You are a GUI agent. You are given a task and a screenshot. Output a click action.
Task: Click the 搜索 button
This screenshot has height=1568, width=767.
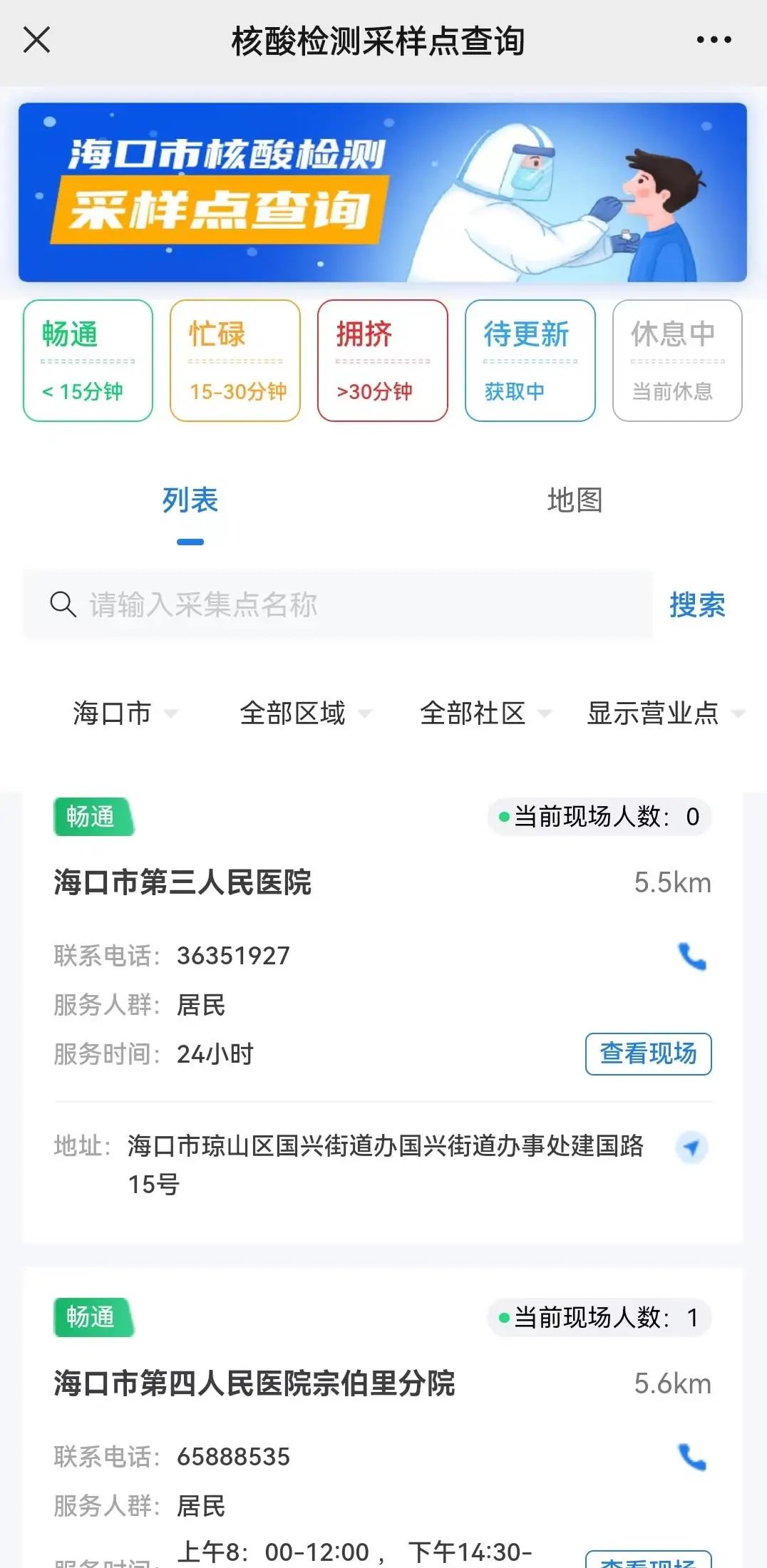point(696,605)
